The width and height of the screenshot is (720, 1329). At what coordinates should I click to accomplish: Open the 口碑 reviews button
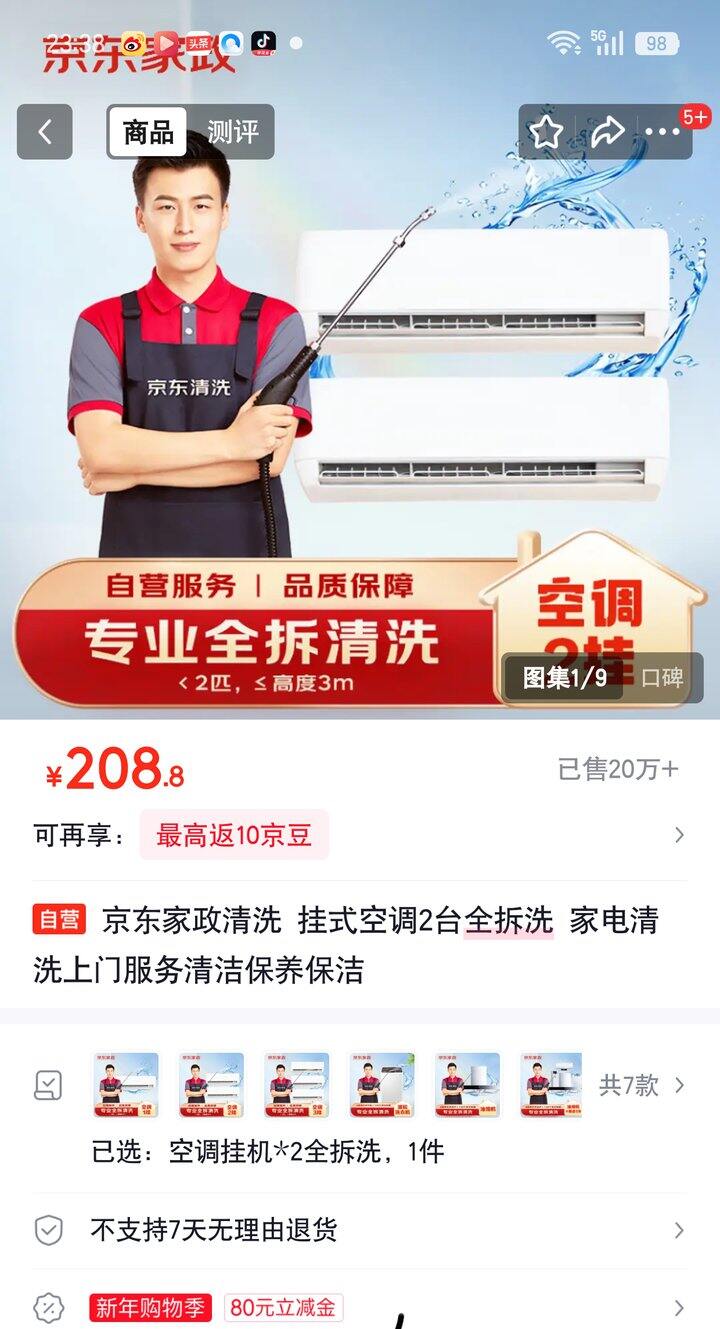point(662,678)
